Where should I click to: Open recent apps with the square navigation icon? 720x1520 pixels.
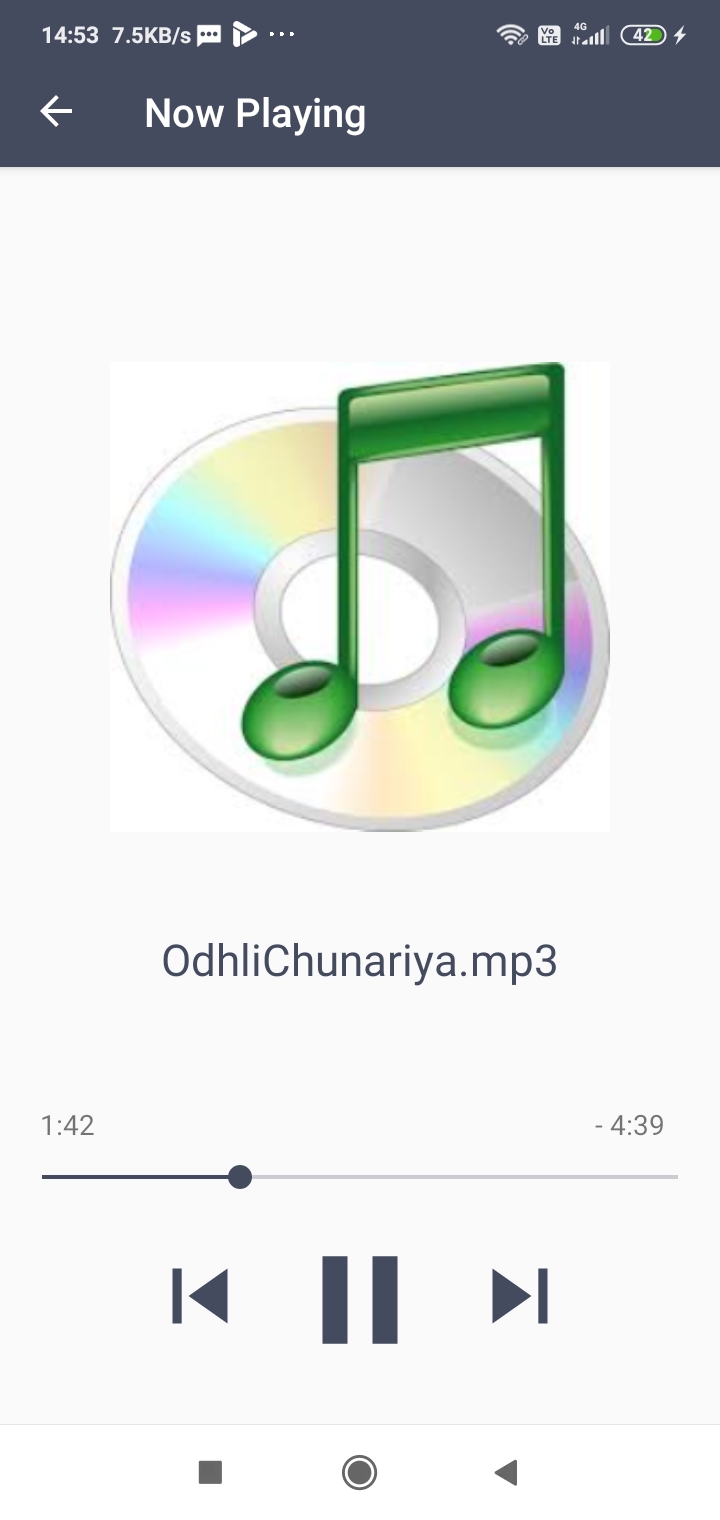coord(209,1472)
